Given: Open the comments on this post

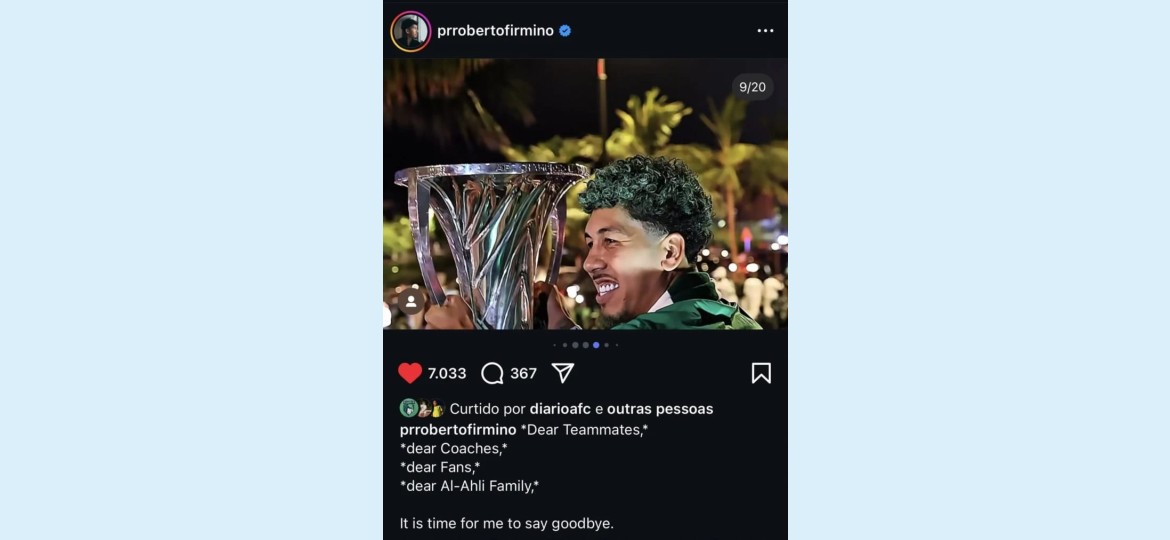Looking at the screenshot, I should (492, 373).
